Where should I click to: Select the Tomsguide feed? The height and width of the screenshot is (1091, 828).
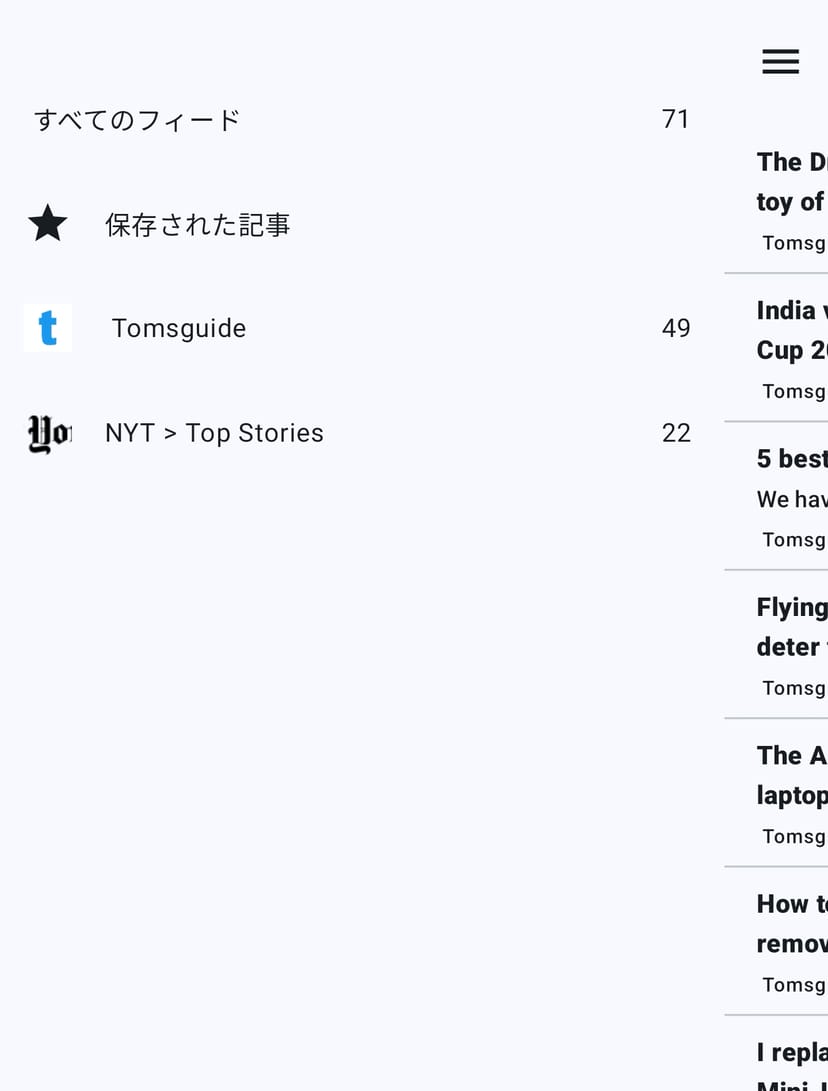(178, 328)
